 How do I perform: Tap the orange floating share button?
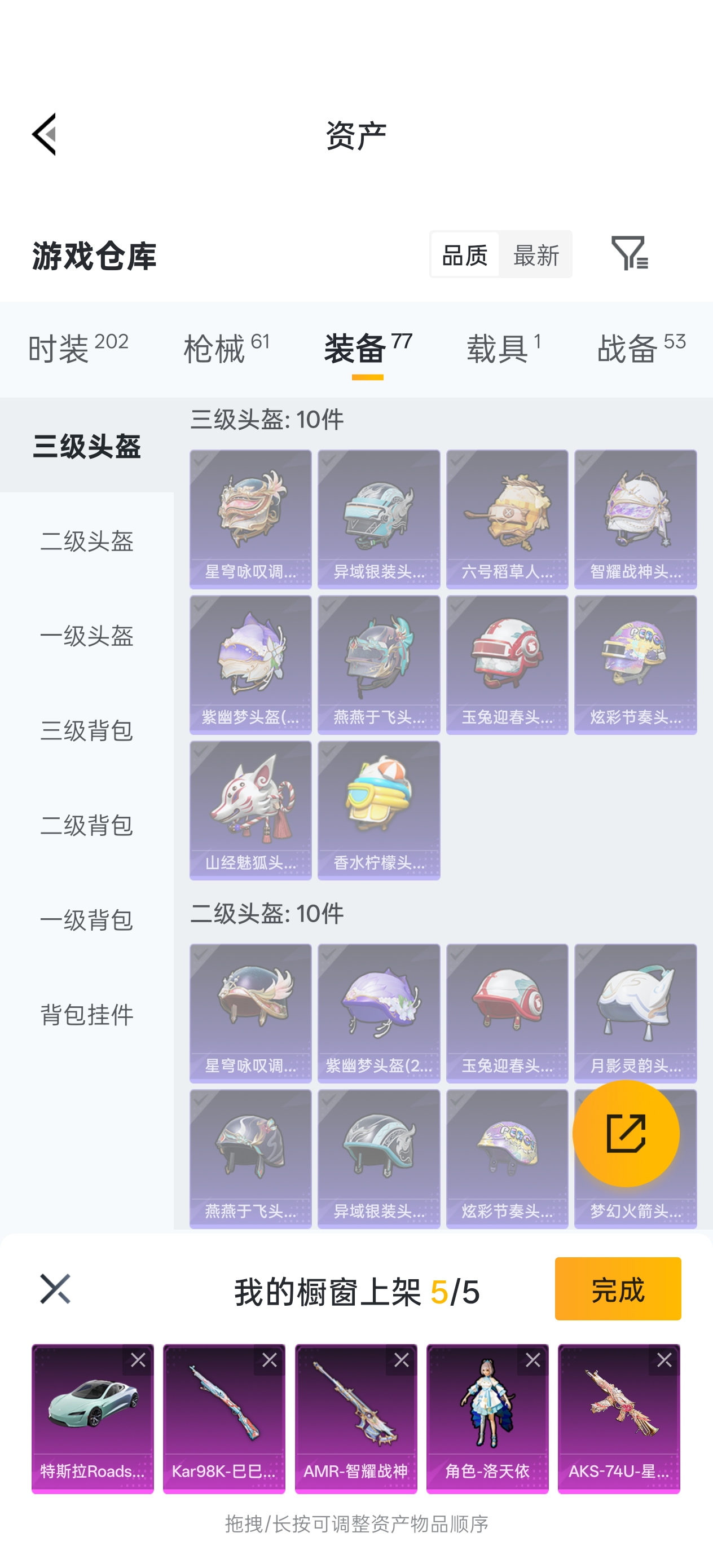[x=626, y=1133]
